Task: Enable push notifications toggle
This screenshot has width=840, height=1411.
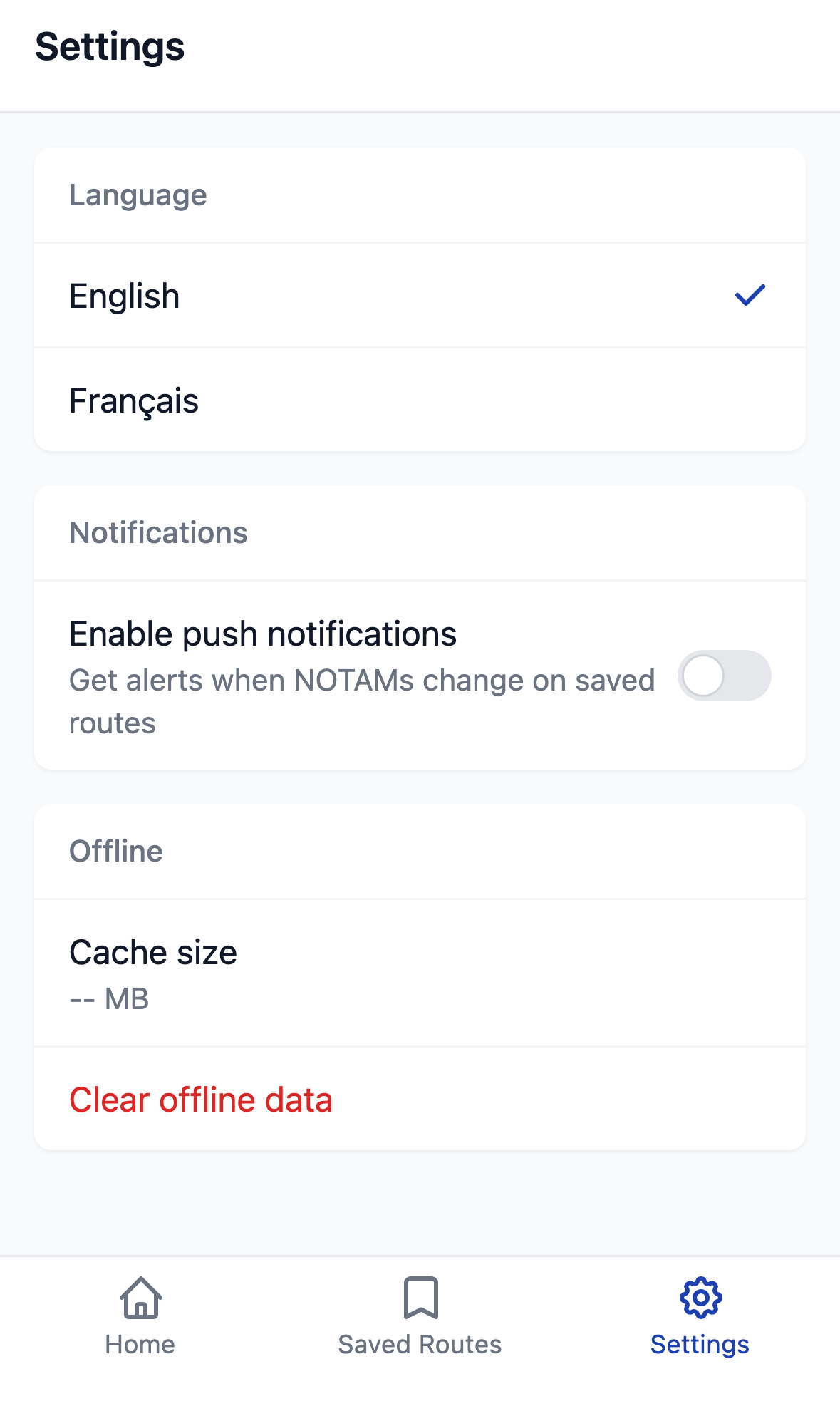Action: [x=724, y=676]
